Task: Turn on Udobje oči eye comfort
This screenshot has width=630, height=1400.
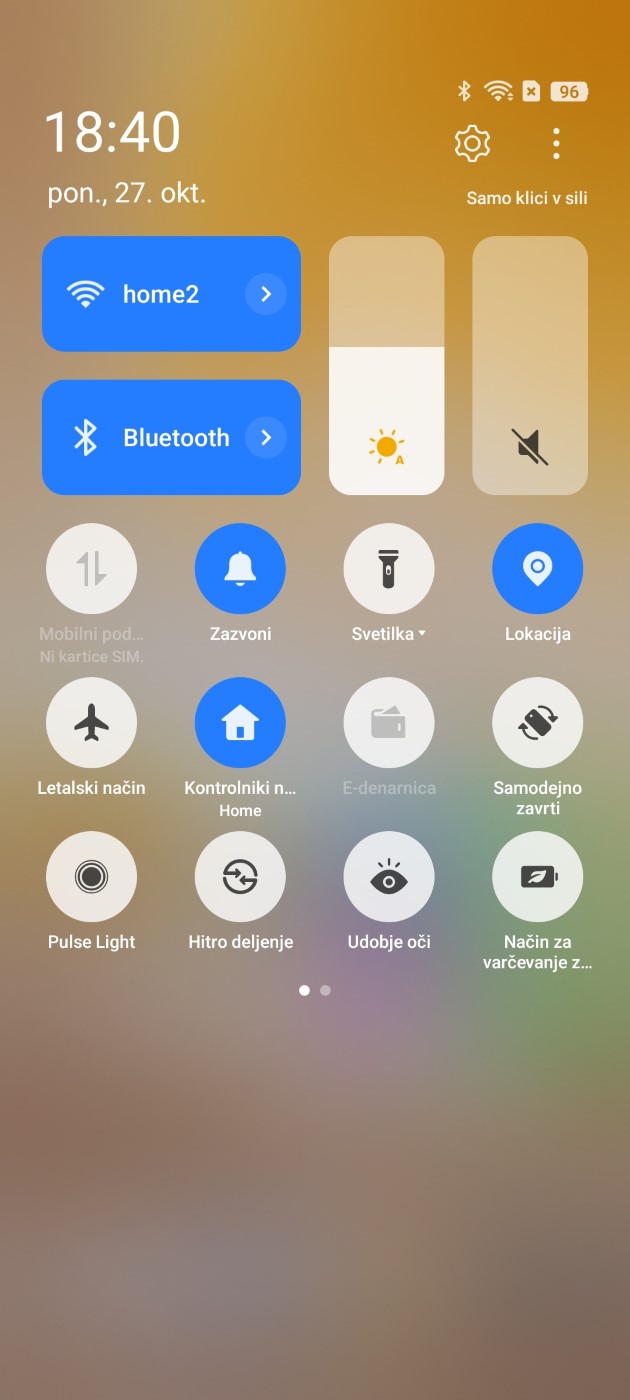Action: pos(389,877)
